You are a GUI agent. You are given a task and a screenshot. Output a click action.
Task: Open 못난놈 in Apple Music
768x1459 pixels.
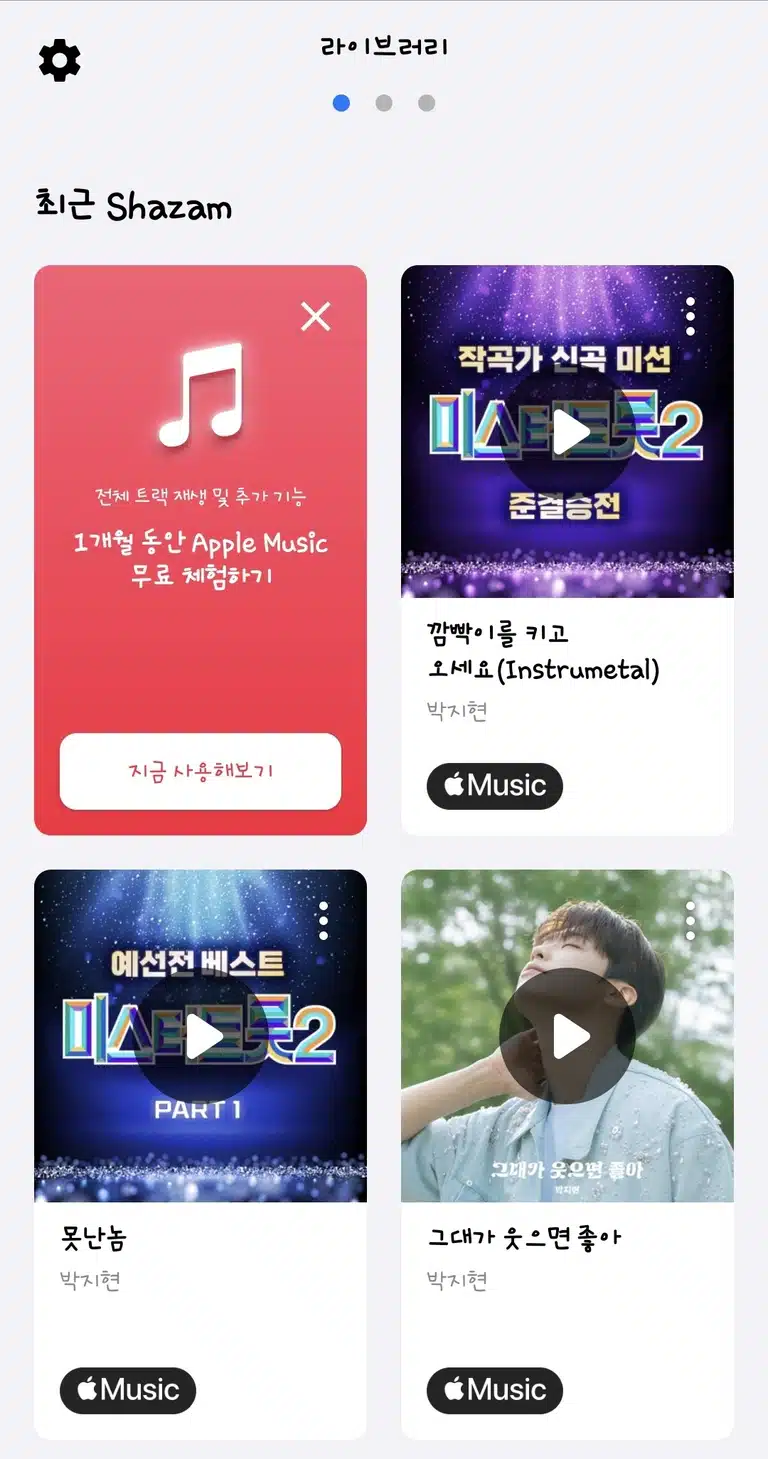128,1390
